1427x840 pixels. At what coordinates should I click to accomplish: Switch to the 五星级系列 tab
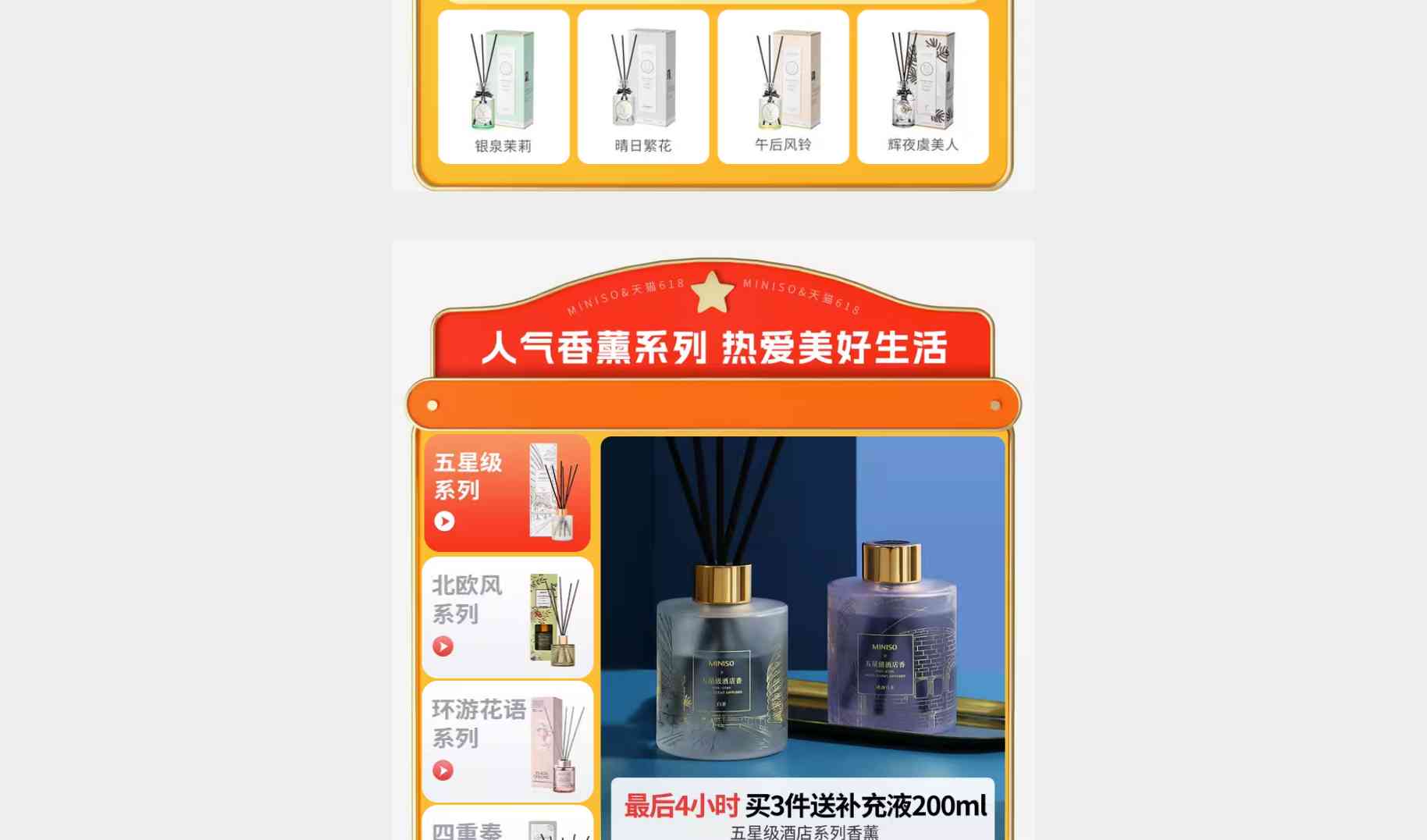pyautogui.click(x=507, y=493)
